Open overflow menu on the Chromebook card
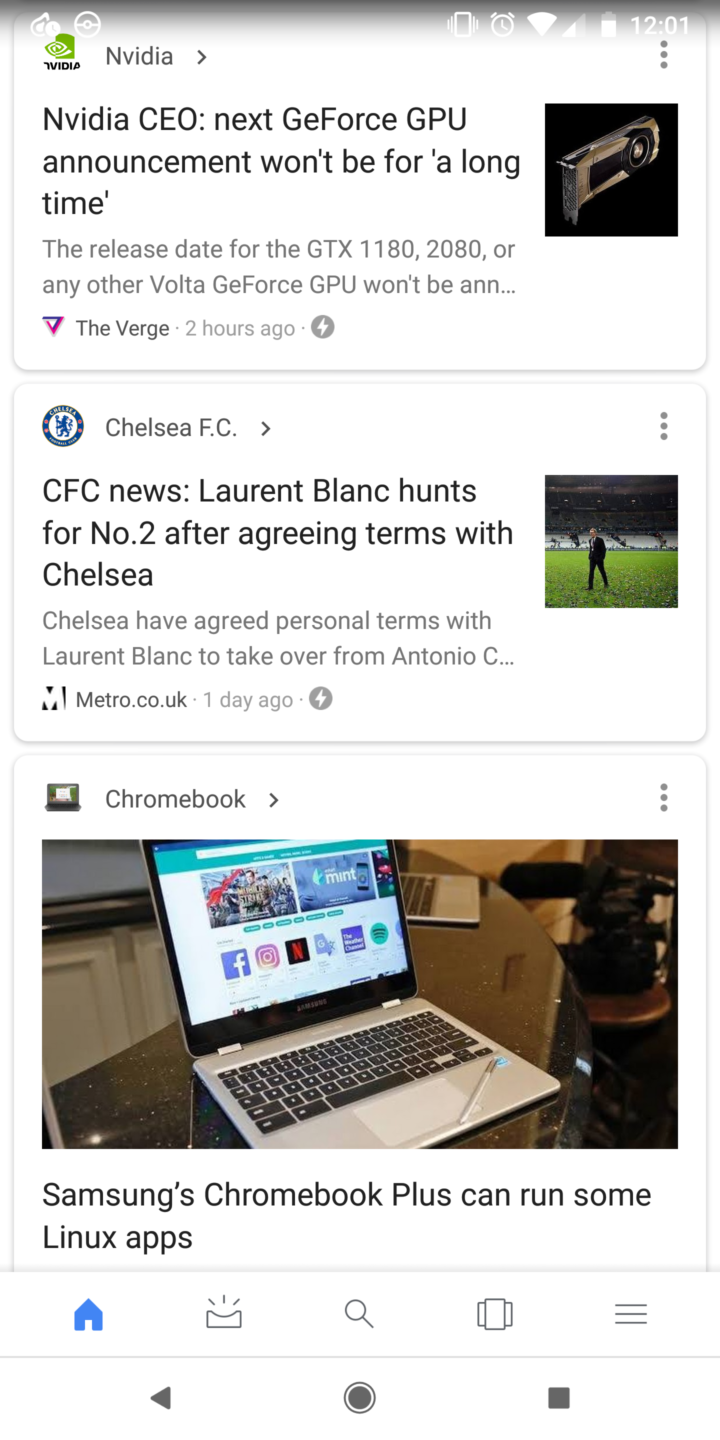 click(x=663, y=798)
